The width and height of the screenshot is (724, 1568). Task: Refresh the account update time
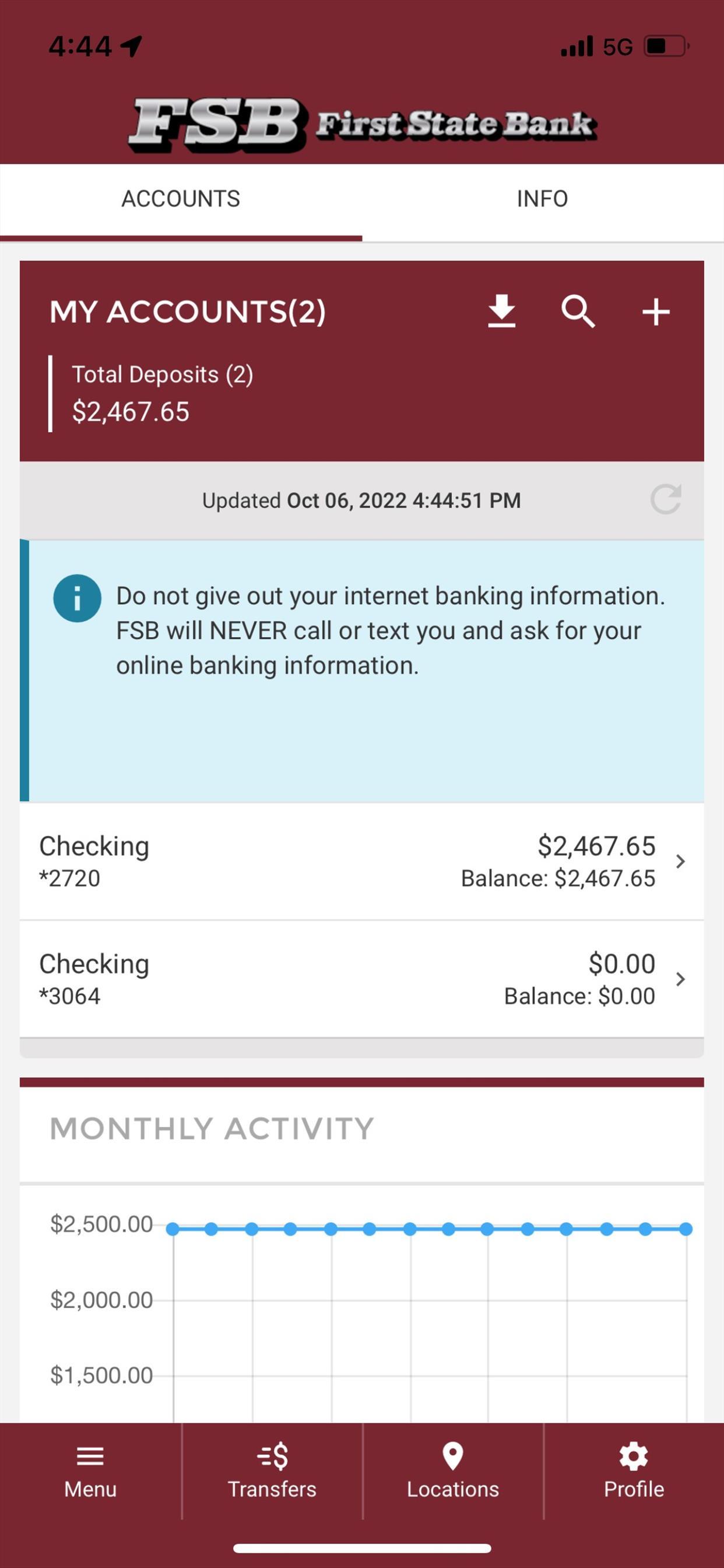click(x=666, y=500)
